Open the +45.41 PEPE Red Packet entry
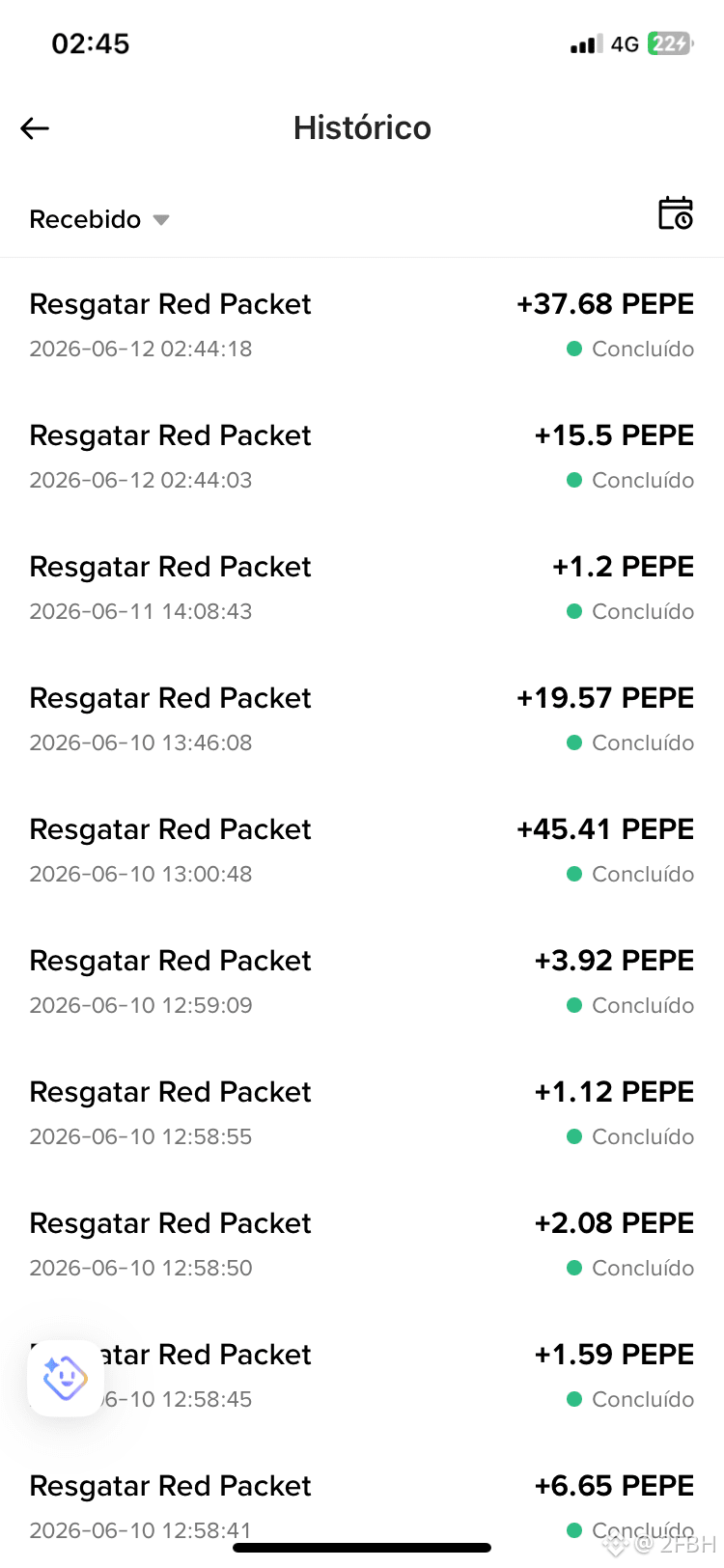Image resolution: width=724 pixels, height=1568 pixels. [362, 850]
